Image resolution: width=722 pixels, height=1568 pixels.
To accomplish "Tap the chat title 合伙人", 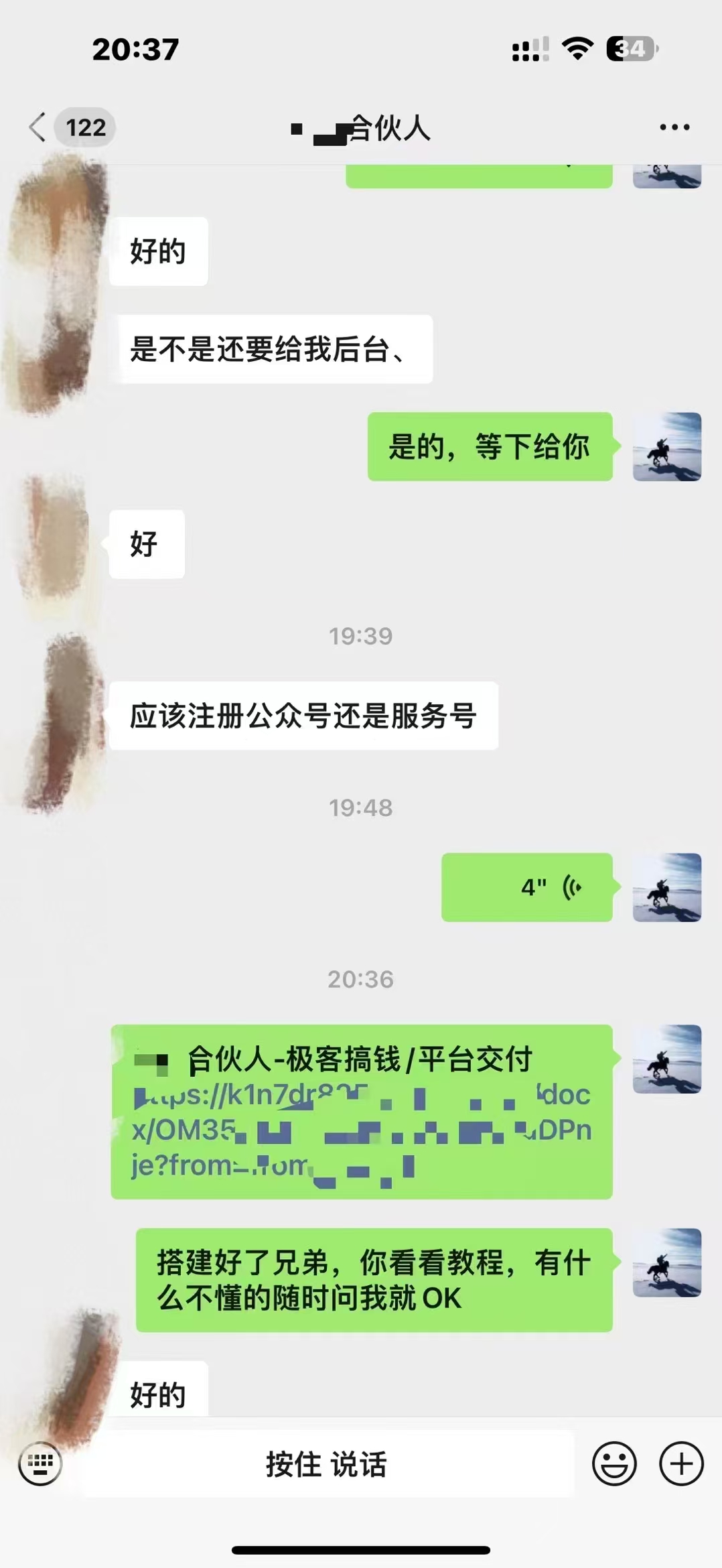I will (362, 131).
